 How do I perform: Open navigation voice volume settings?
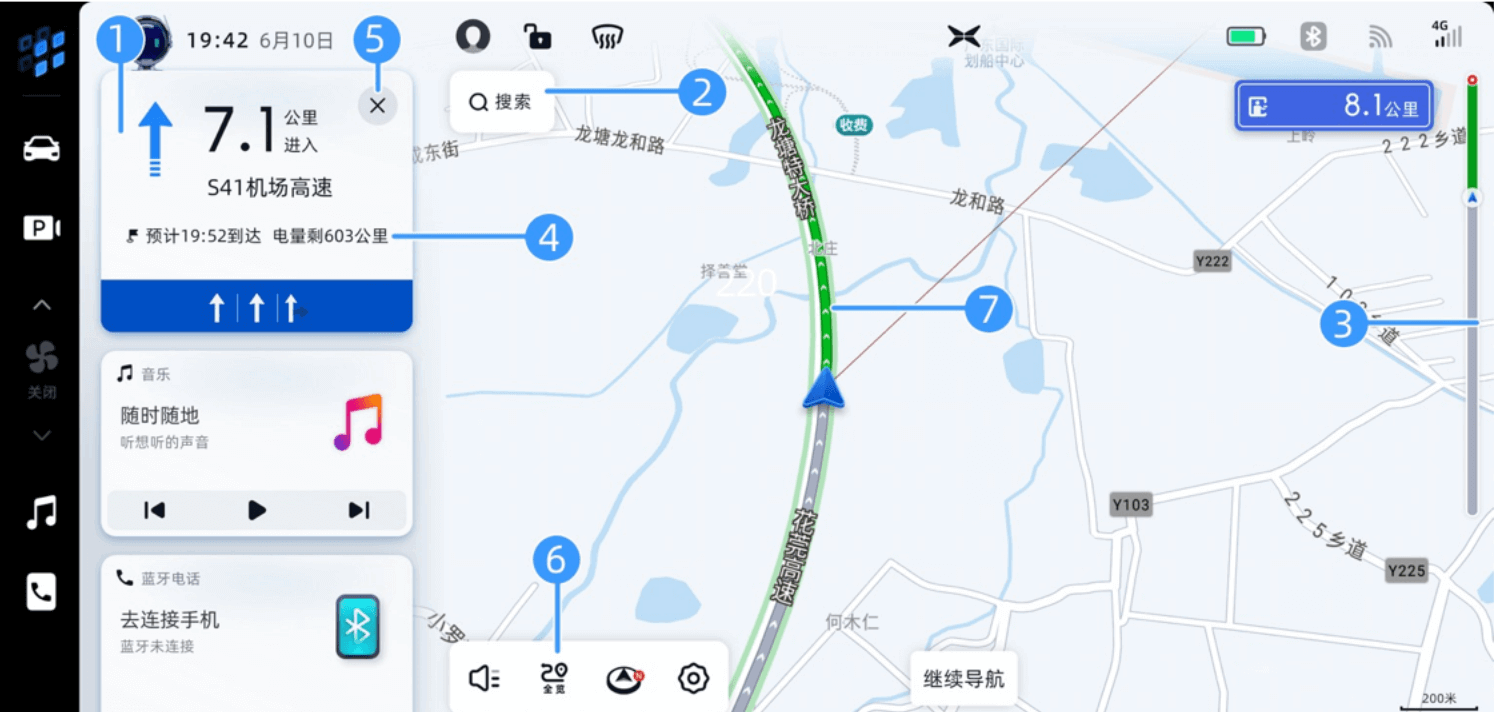tap(484, 679)
